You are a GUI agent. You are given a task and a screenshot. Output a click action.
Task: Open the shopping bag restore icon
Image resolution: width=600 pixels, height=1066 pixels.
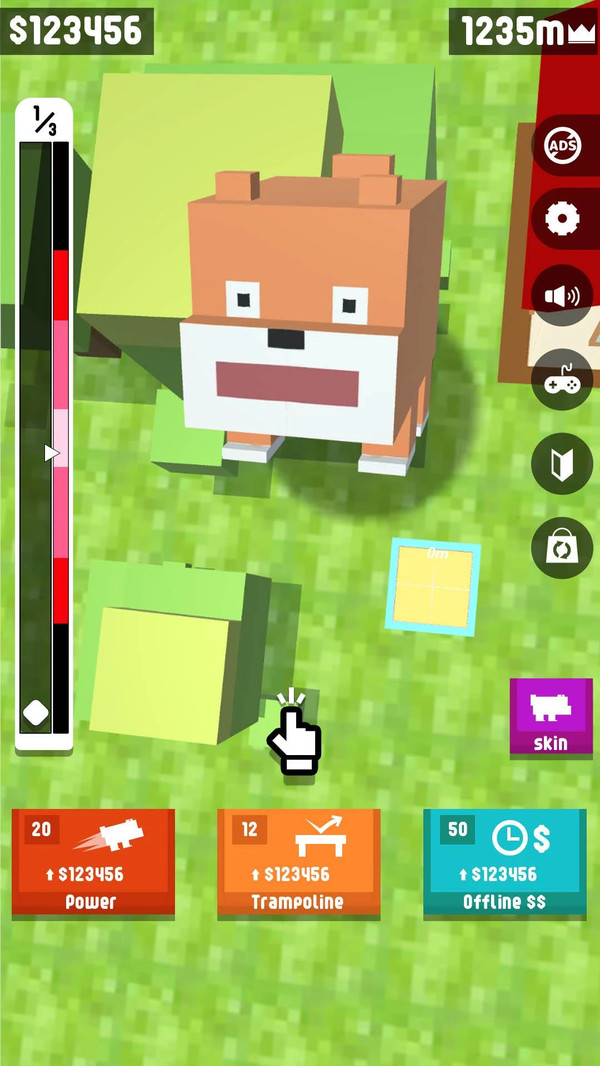[x=562, y=547]
